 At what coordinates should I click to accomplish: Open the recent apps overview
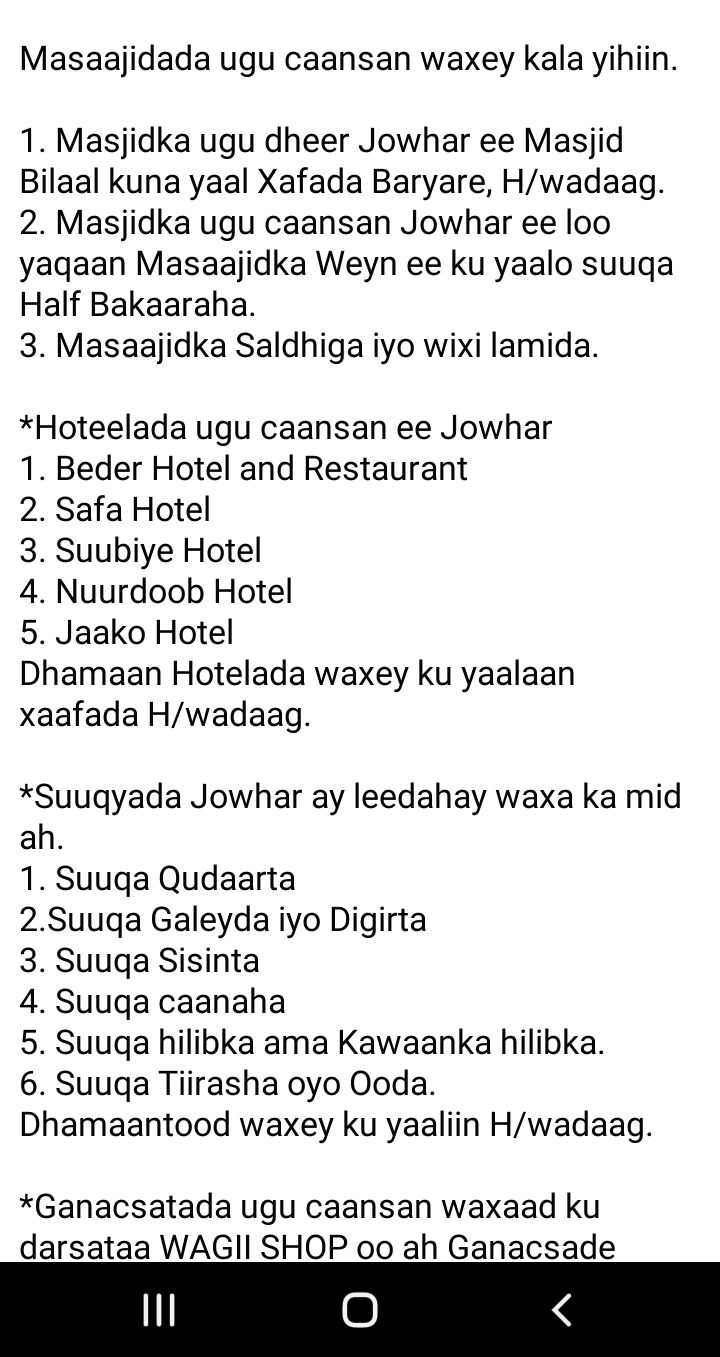tap(159, 1309)
